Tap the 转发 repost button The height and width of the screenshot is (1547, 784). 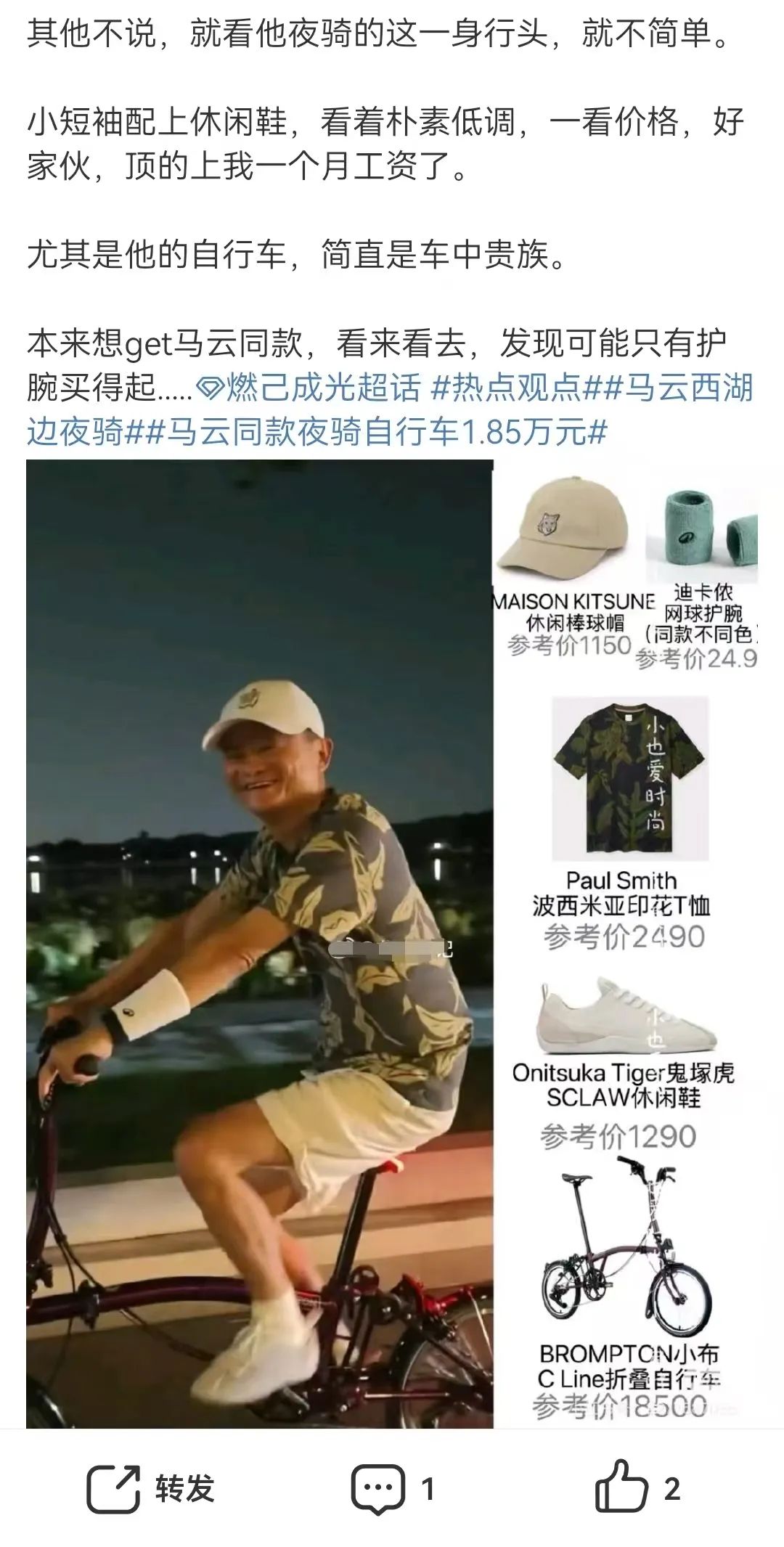151,1489
